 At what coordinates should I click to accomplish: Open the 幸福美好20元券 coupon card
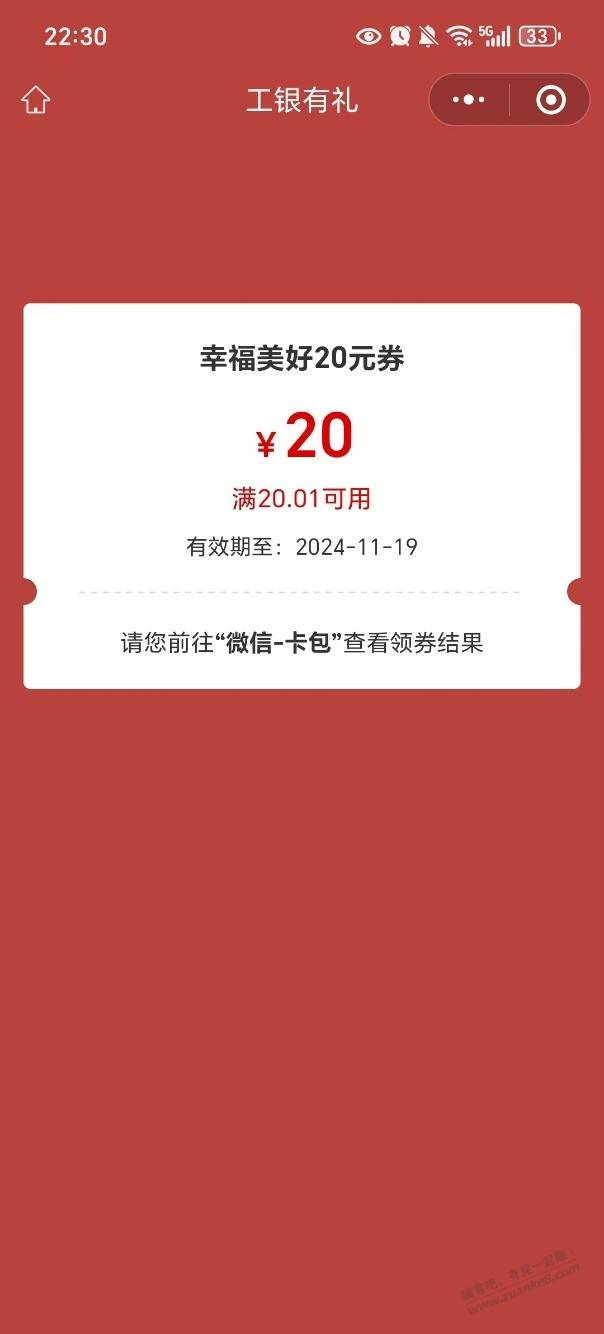(302, 496)
